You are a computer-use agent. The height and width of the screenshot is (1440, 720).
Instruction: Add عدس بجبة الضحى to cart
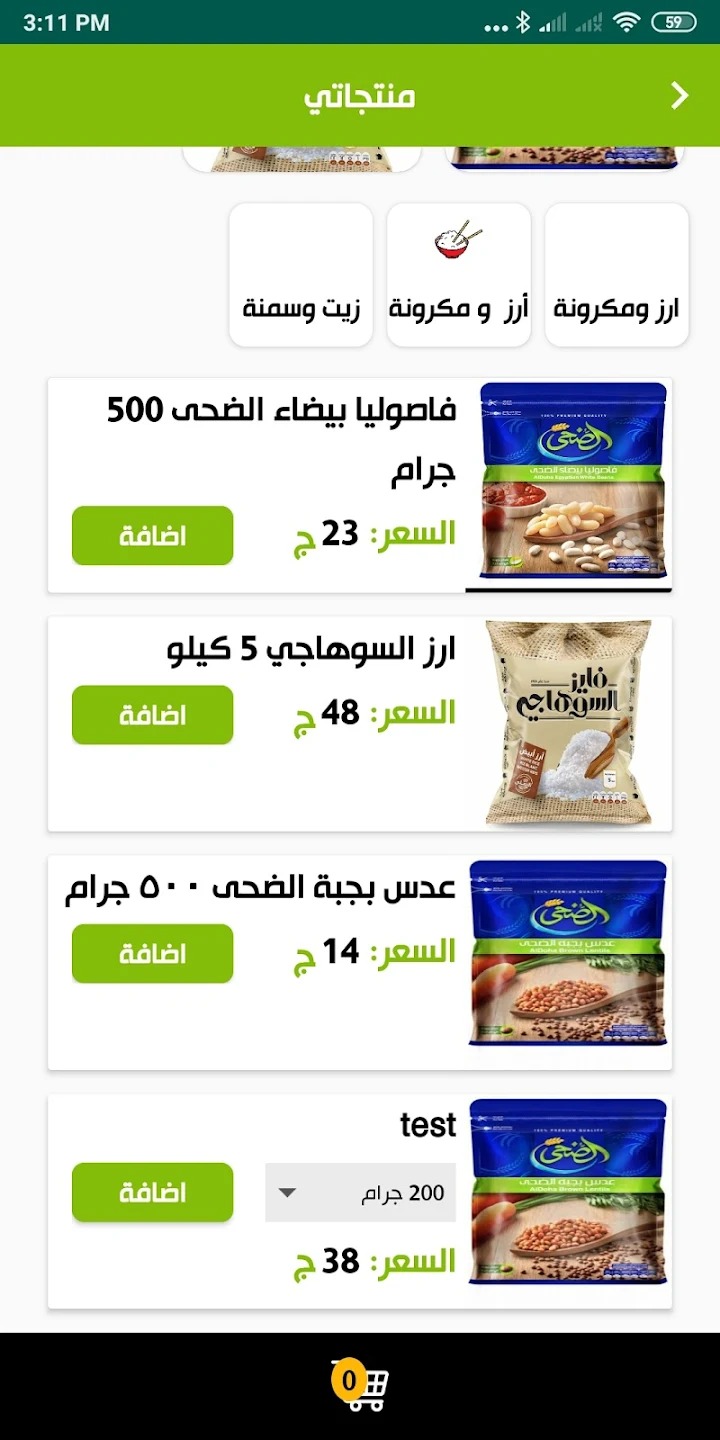pos(152,953)
